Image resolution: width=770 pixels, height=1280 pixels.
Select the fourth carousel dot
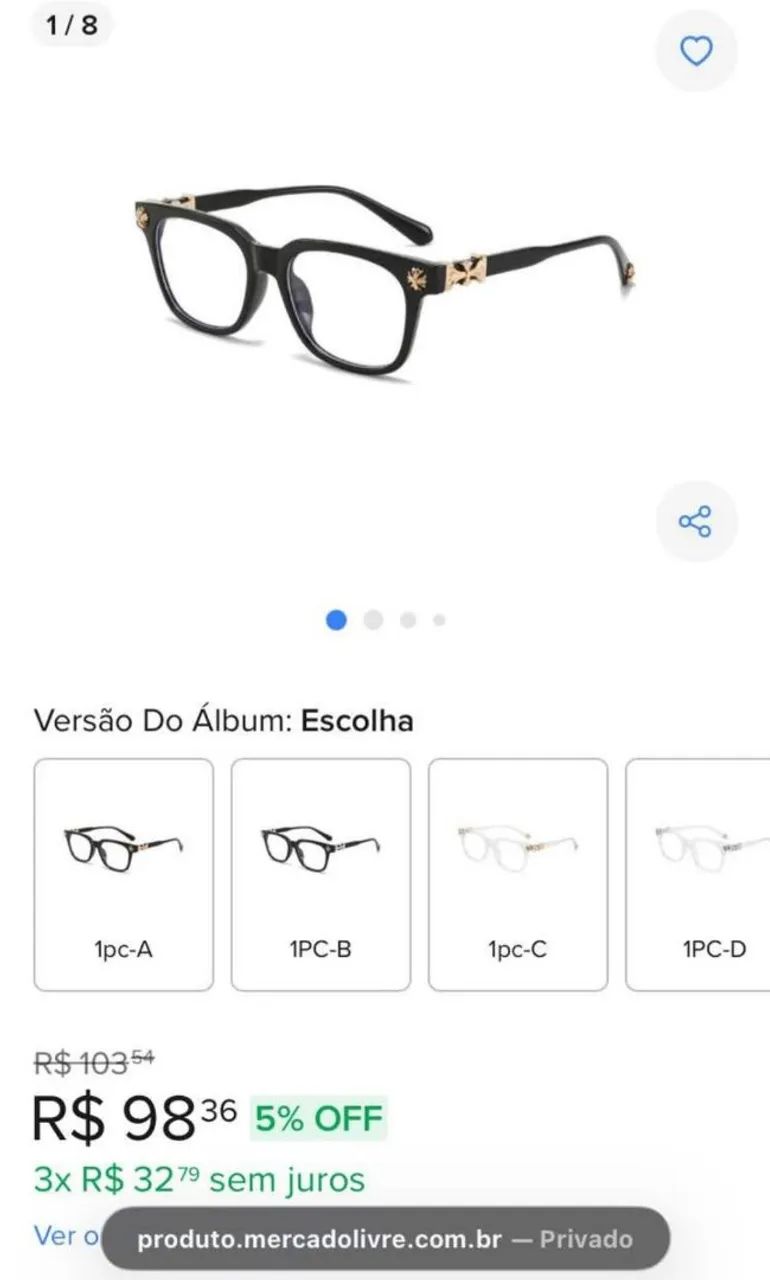[x=438, y=621]
